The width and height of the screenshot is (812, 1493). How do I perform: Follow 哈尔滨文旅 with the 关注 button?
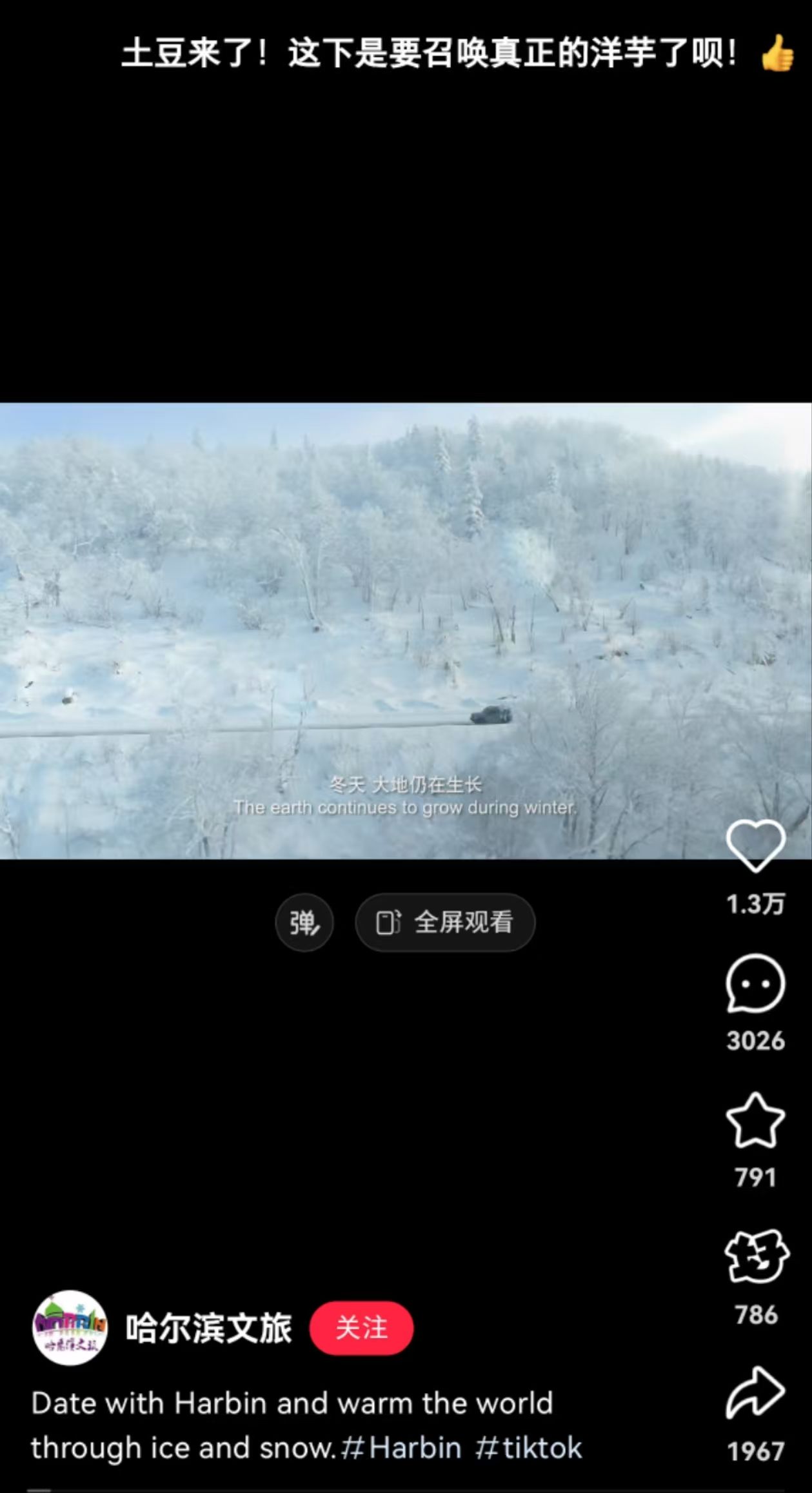pos(361,1328)
